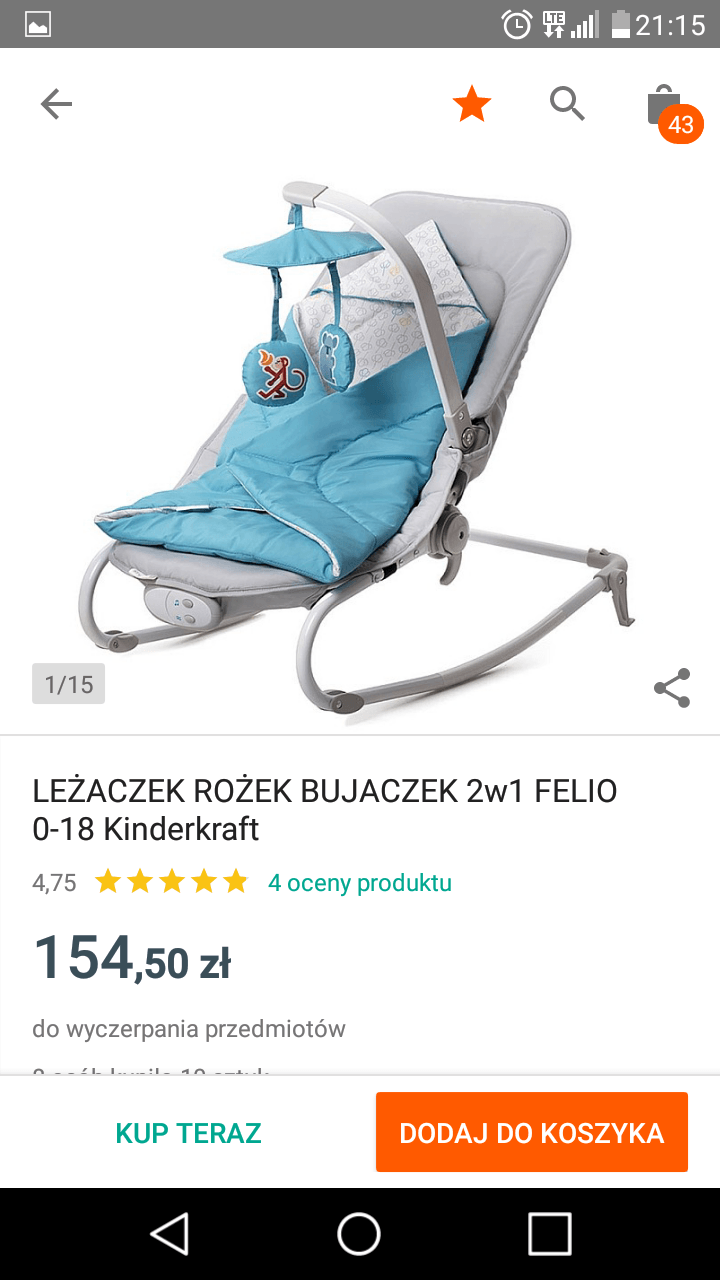720x1280 pixels.
Task: Tap the system home button
Action: (359, 1234)
